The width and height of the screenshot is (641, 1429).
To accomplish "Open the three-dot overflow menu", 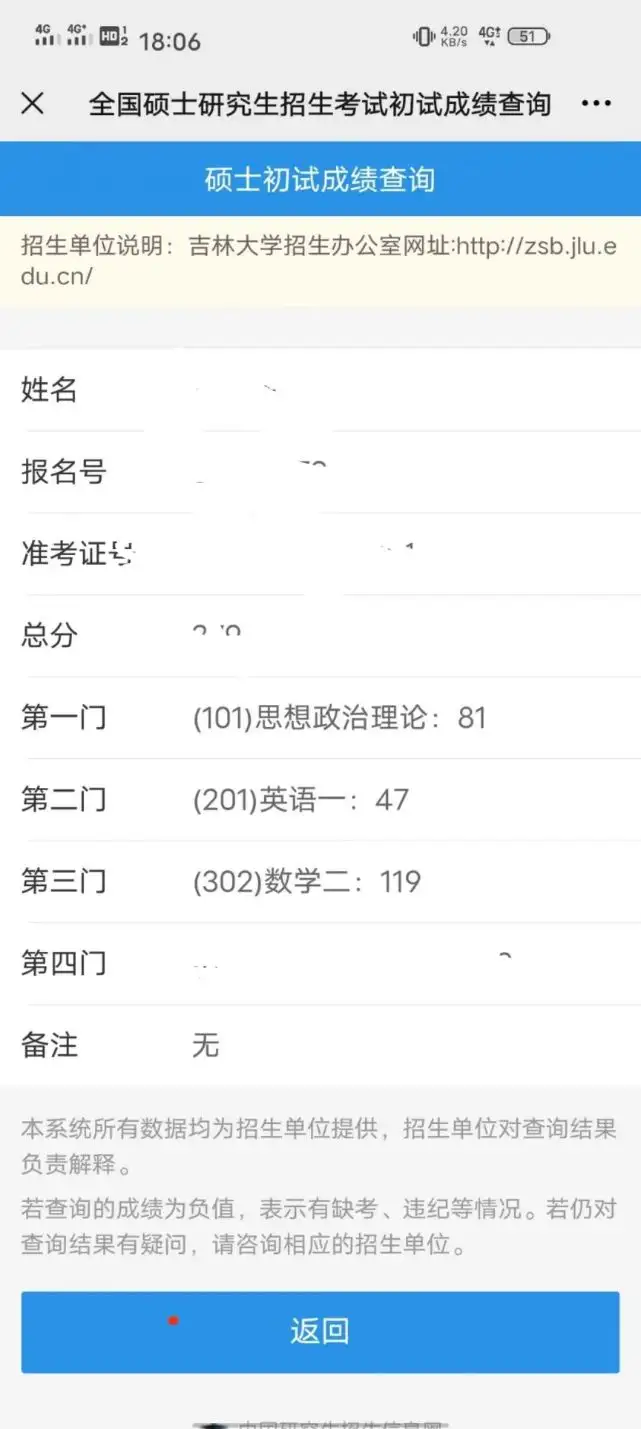I will [x=596, y=104].
